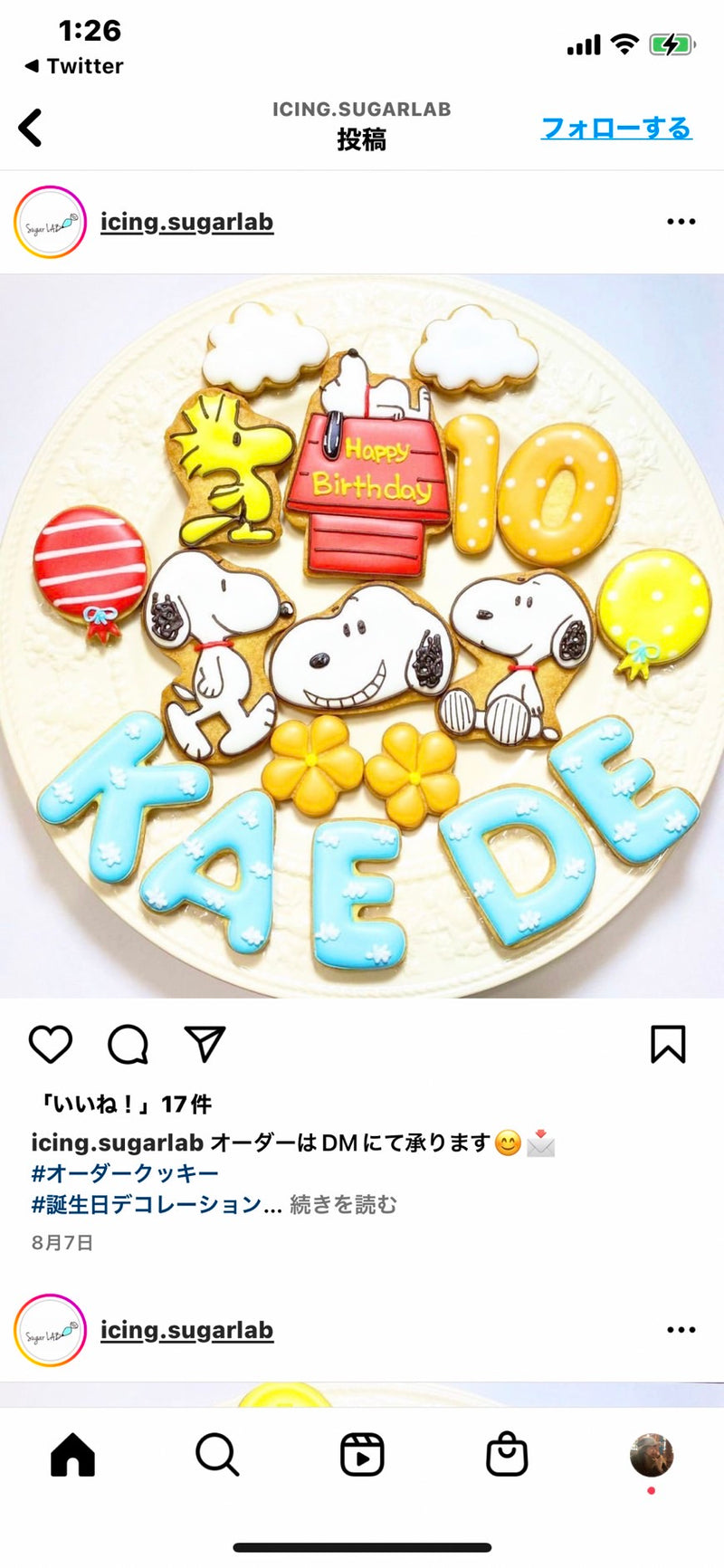Screen dimensions: 724x1568
Task: Open my profile tab avatar
Action: coord(652,1455)
